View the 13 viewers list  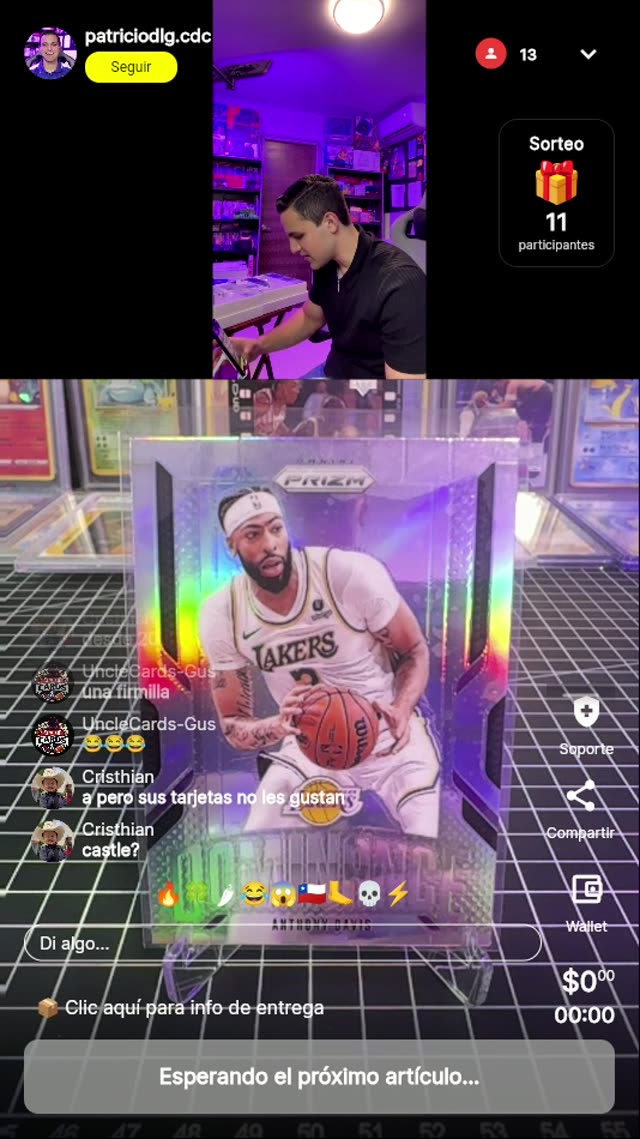coord(507,54)
